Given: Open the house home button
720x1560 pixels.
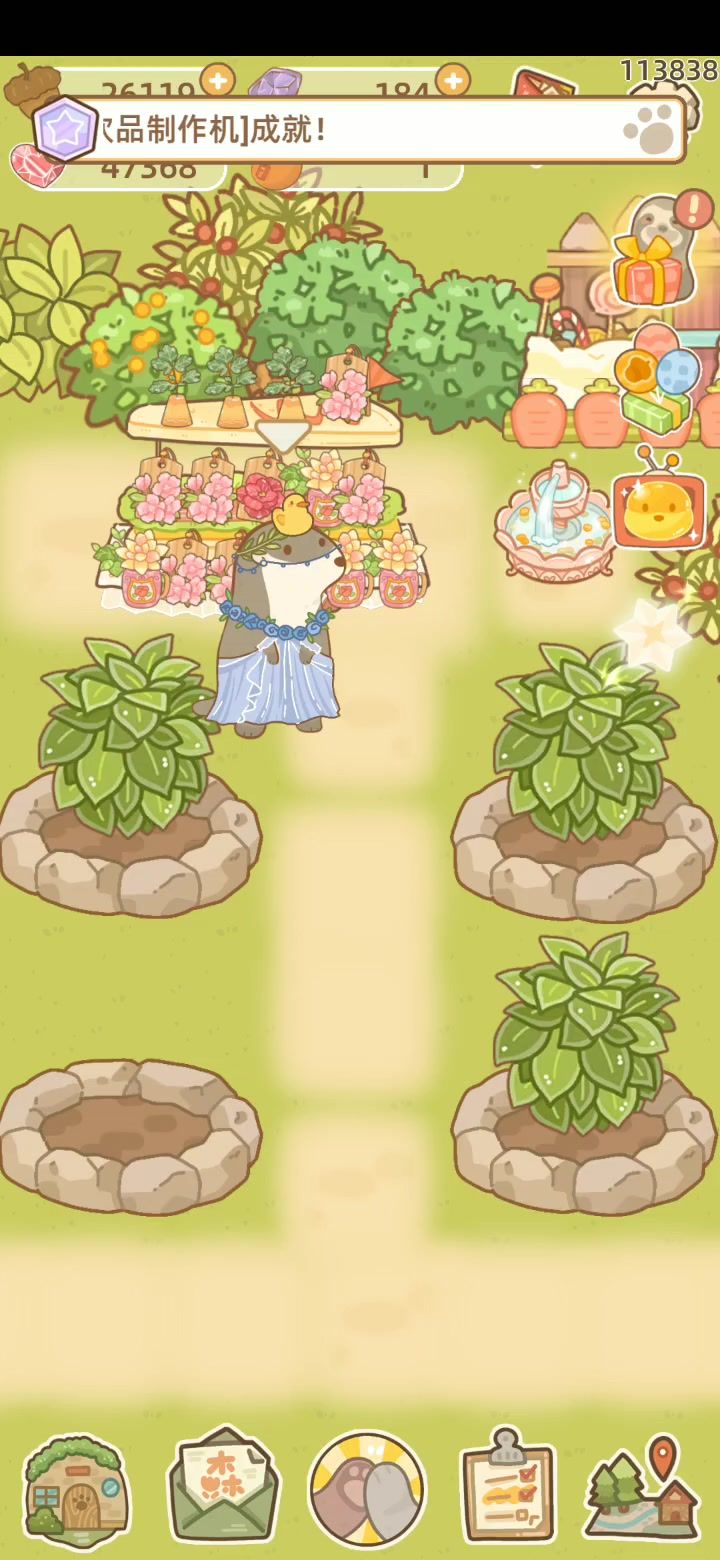Looking at the screenshot, I should point(77,1488).
